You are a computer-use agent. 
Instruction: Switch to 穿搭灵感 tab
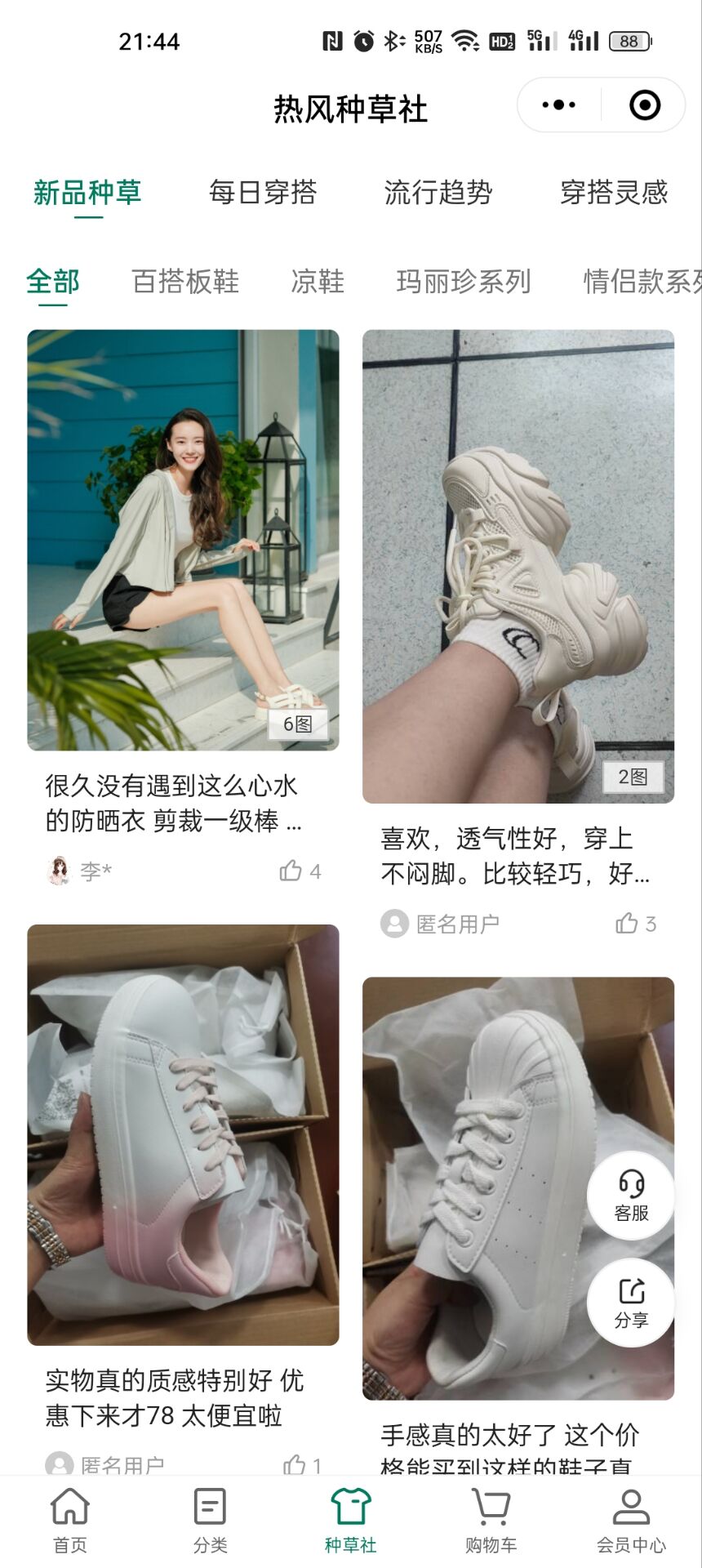coord(614,193)
